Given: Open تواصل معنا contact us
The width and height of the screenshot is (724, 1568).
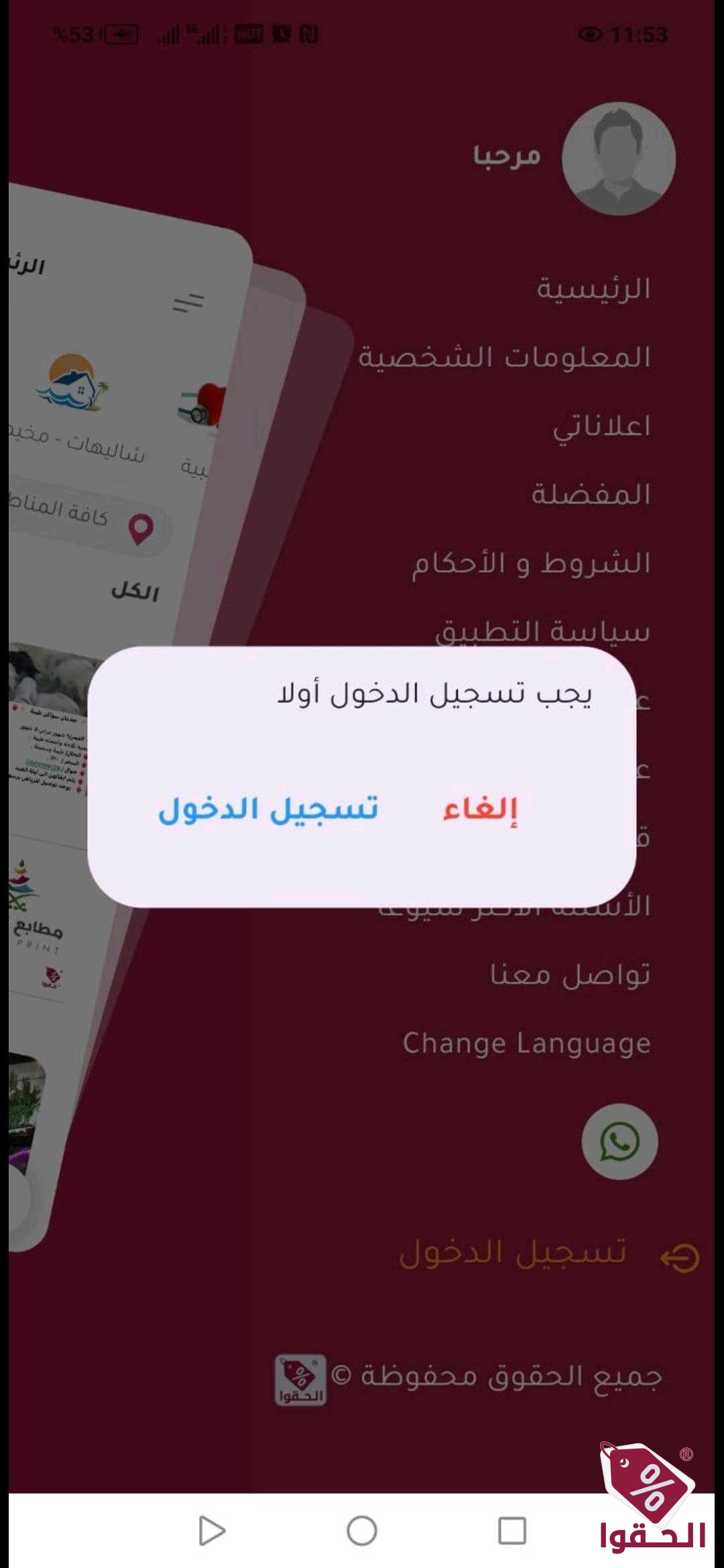Looking at the screenshot, I should (570, 974).
